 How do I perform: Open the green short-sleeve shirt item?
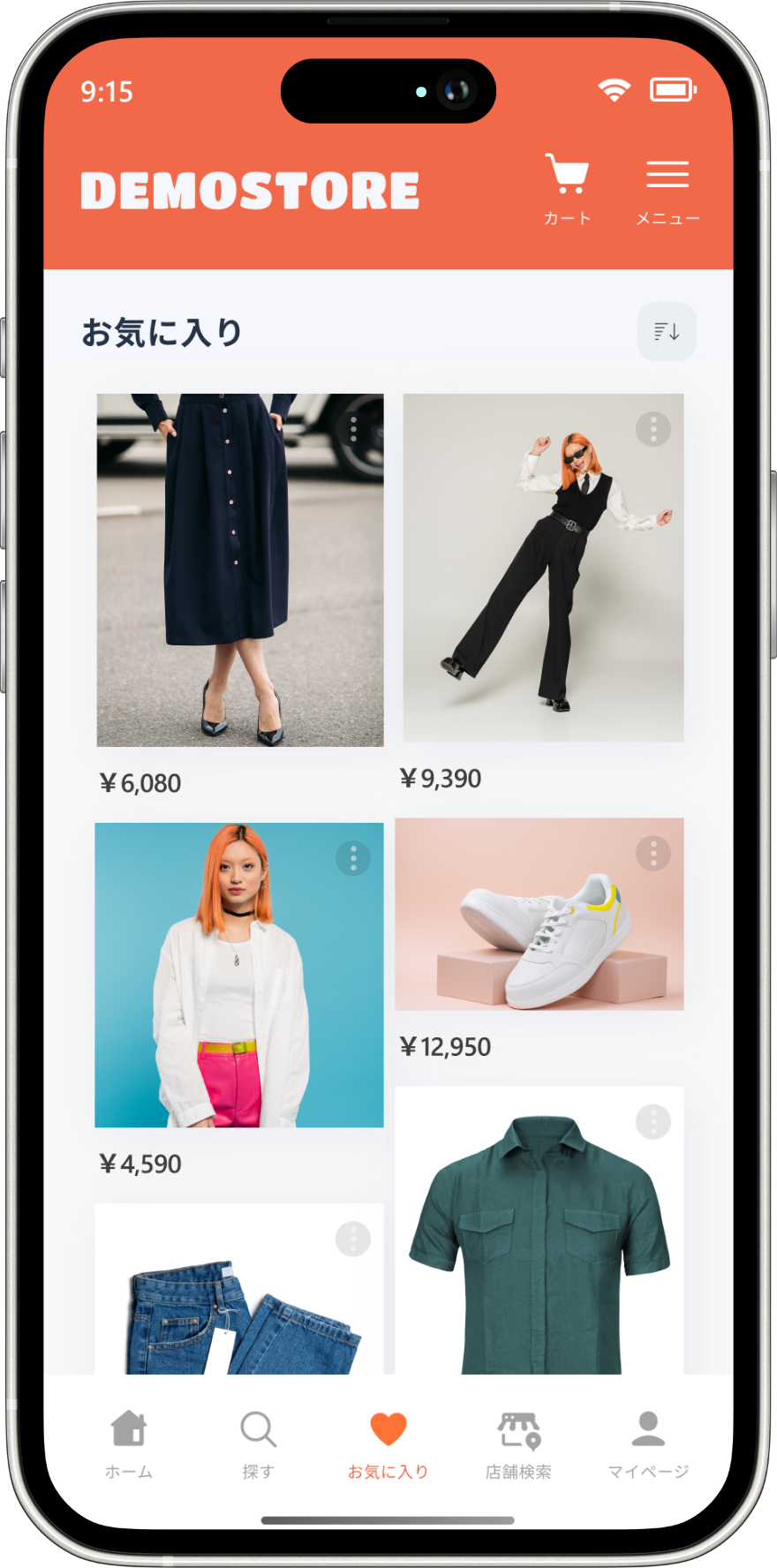tap(539, 1230)
